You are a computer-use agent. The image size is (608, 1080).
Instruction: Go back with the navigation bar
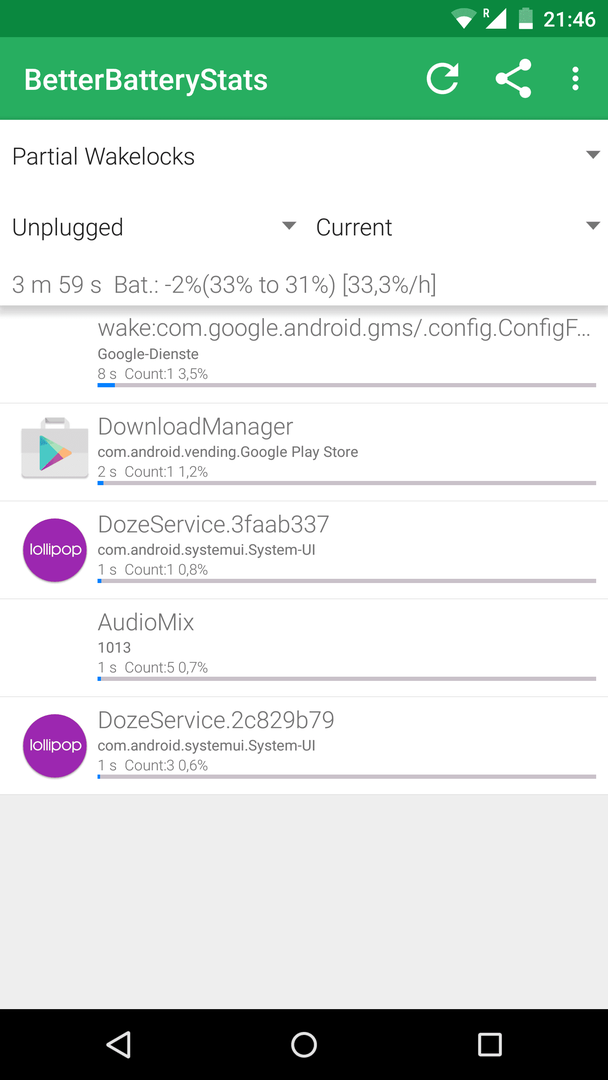(x=118, y=1044)
